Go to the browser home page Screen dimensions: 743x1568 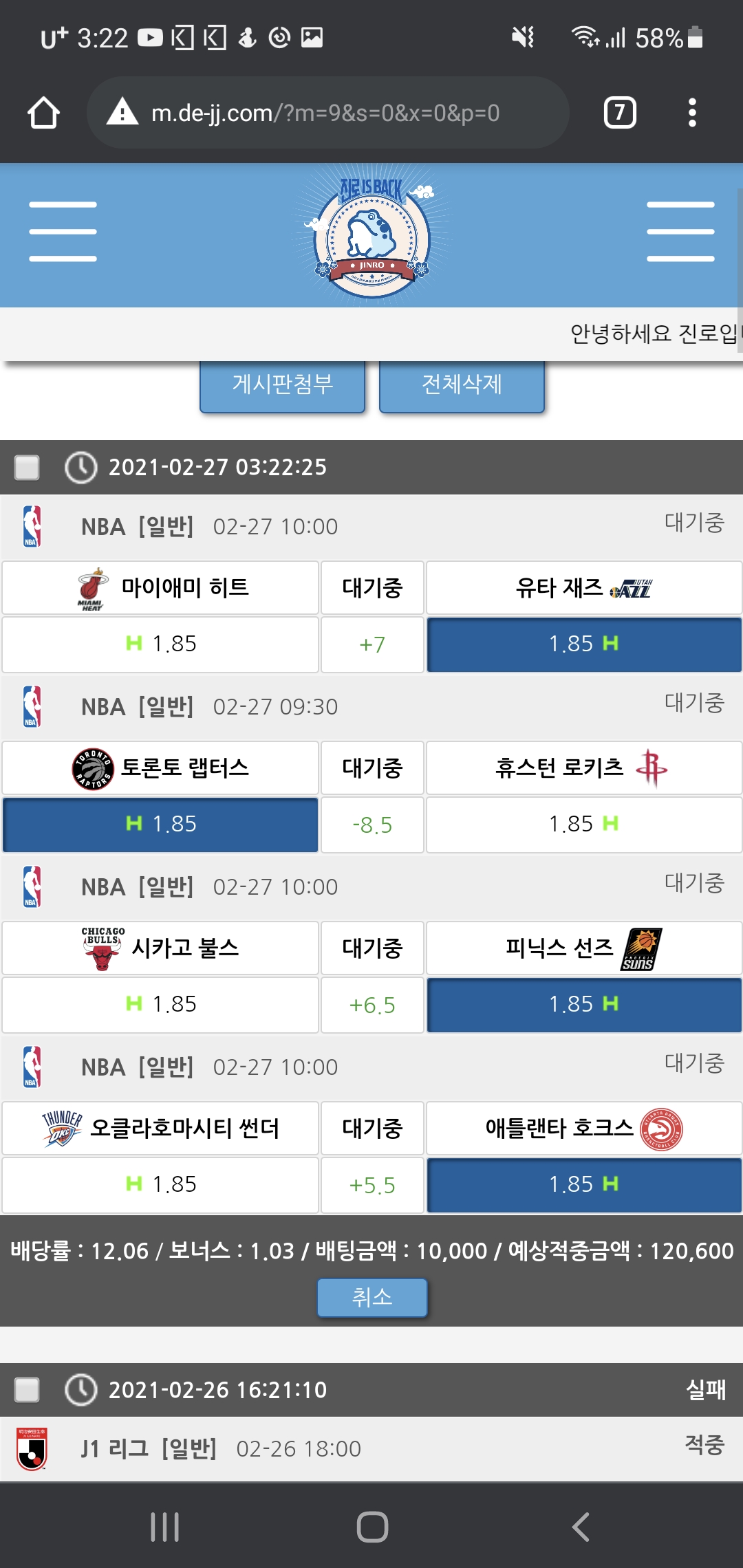43,113
